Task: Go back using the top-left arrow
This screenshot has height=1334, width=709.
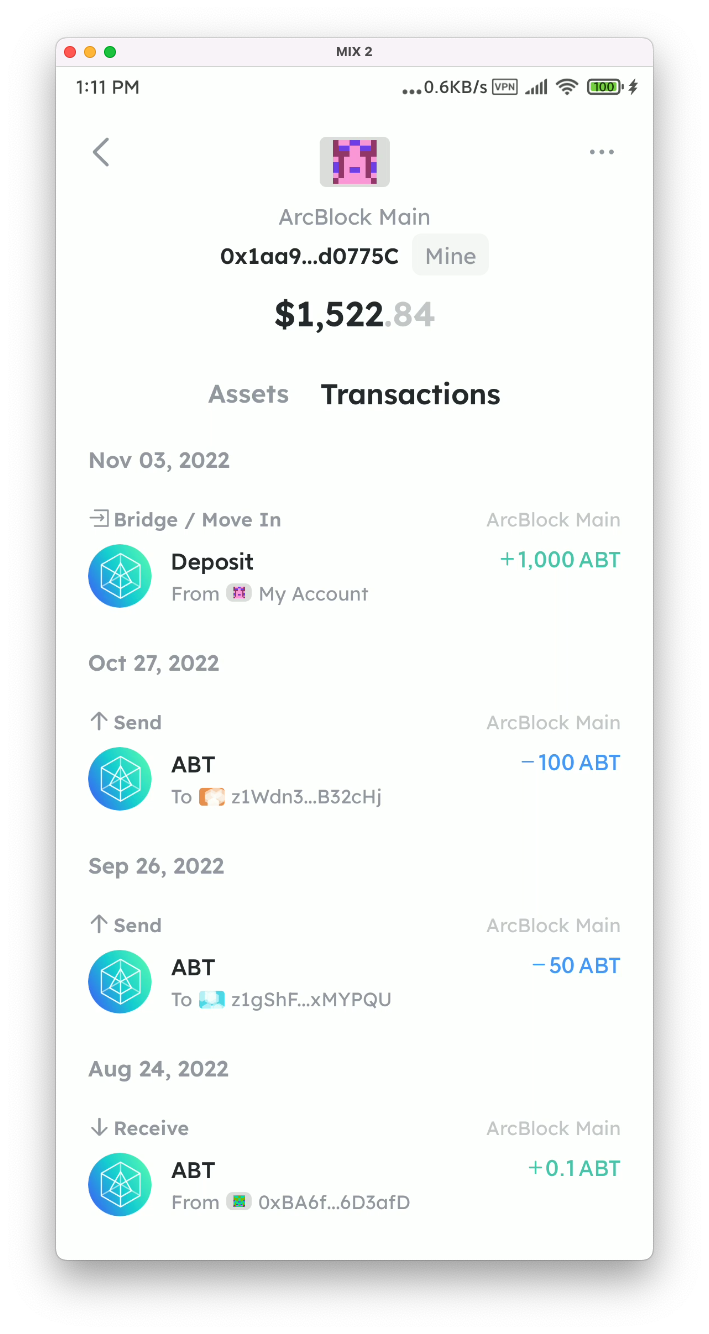Action: tap(101, 152)
